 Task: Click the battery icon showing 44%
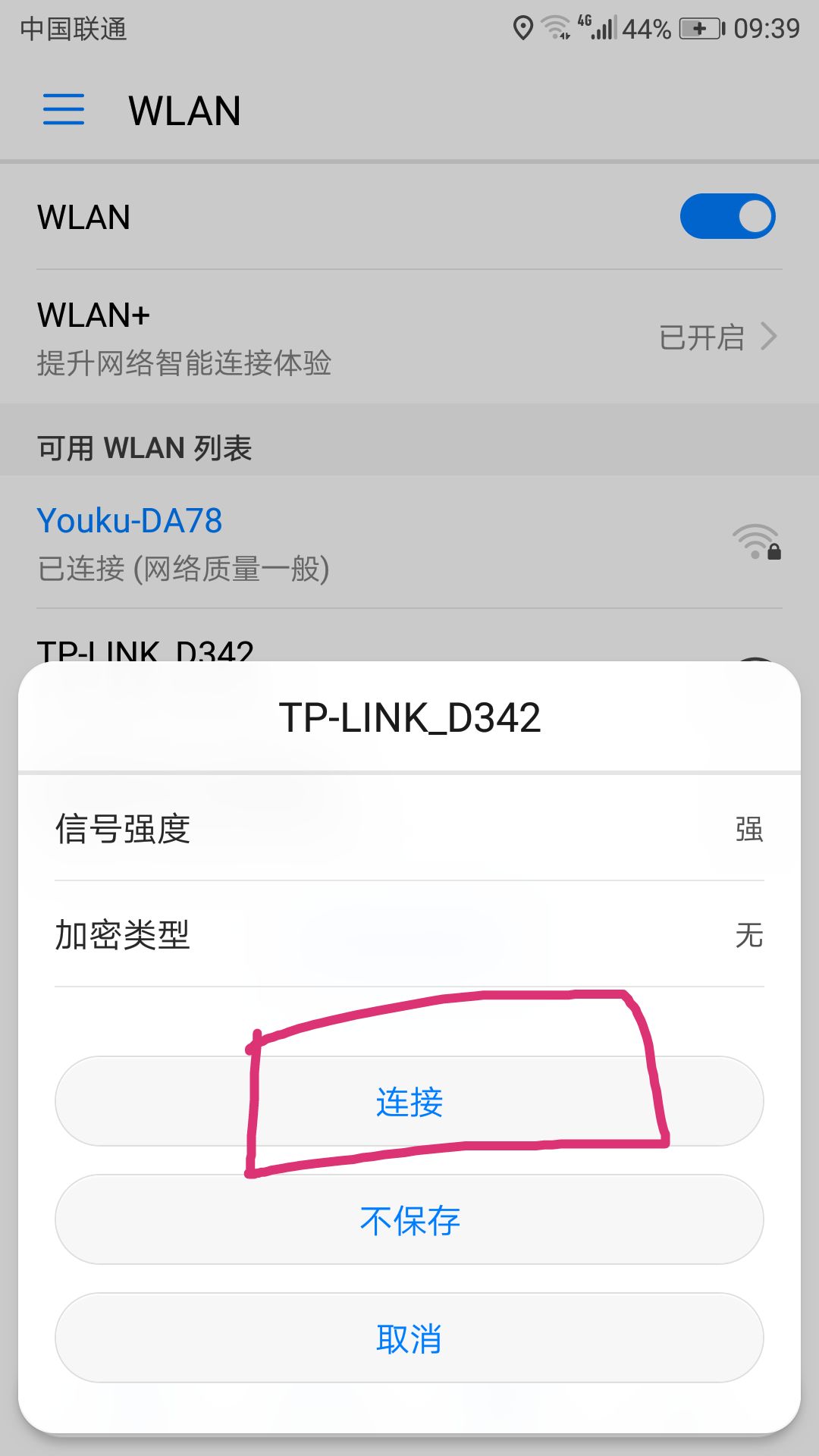(x=701, y=27)
